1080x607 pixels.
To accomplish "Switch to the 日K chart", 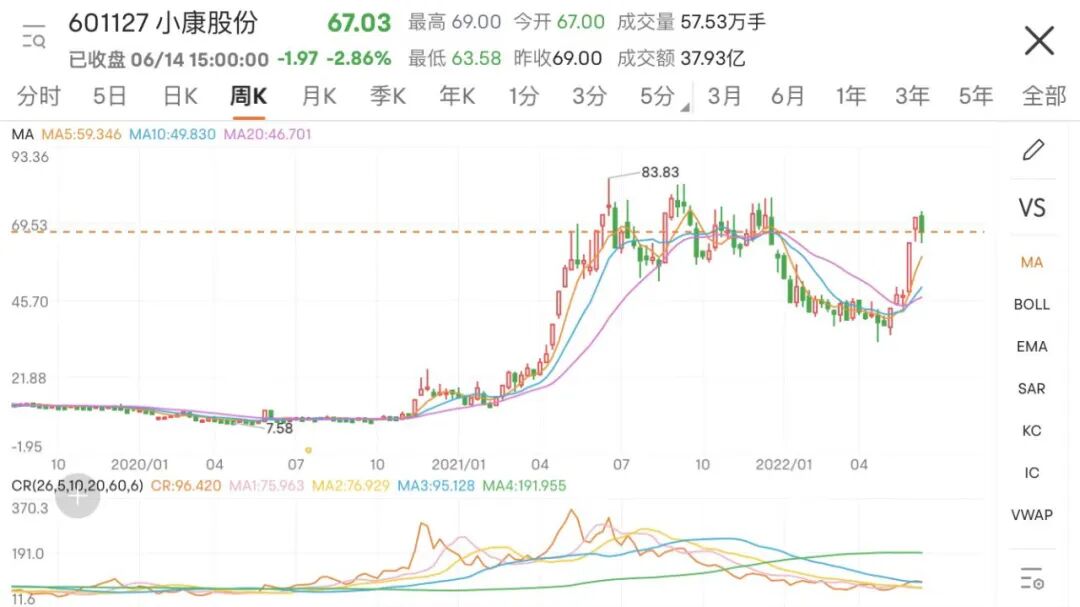I will [180, 96].
